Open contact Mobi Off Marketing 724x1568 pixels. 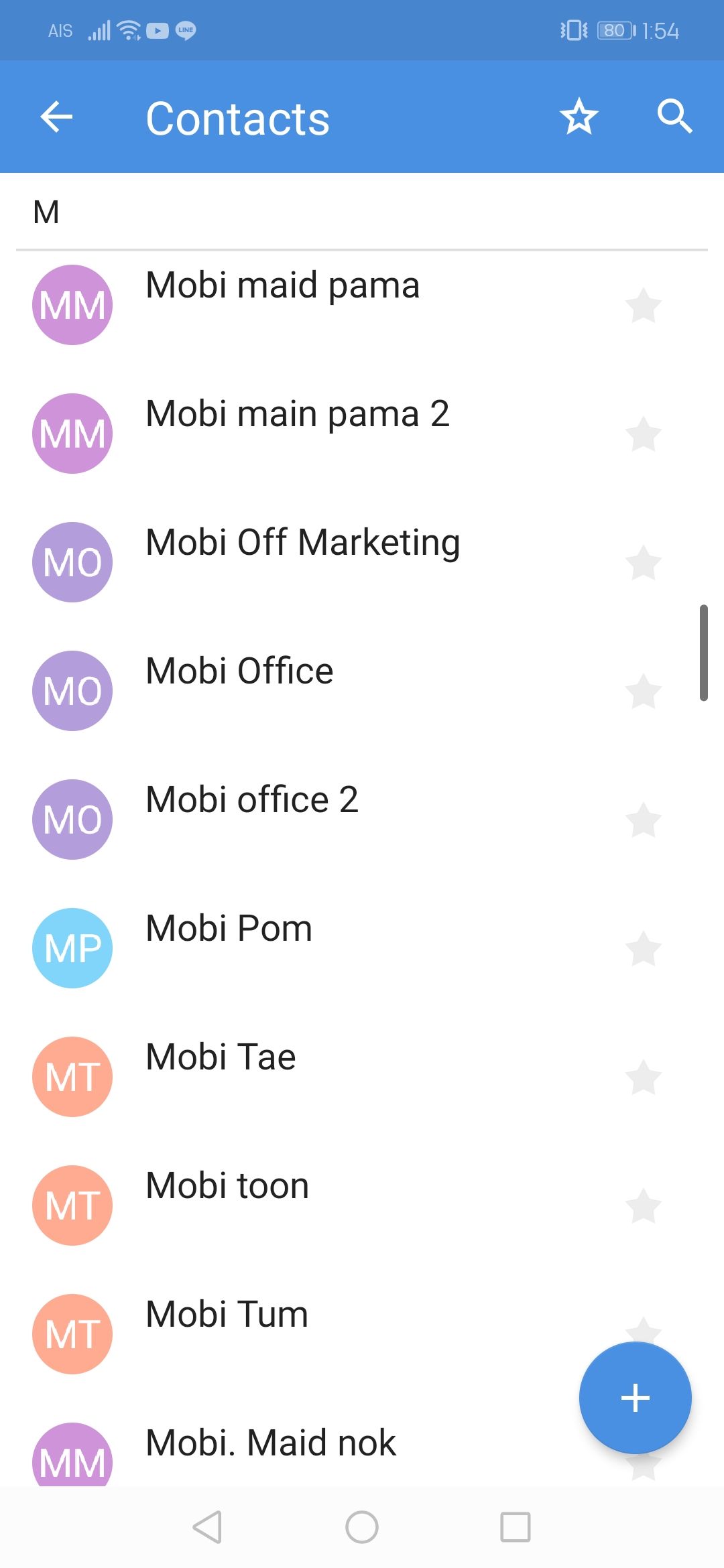click(x=302, y=543)
